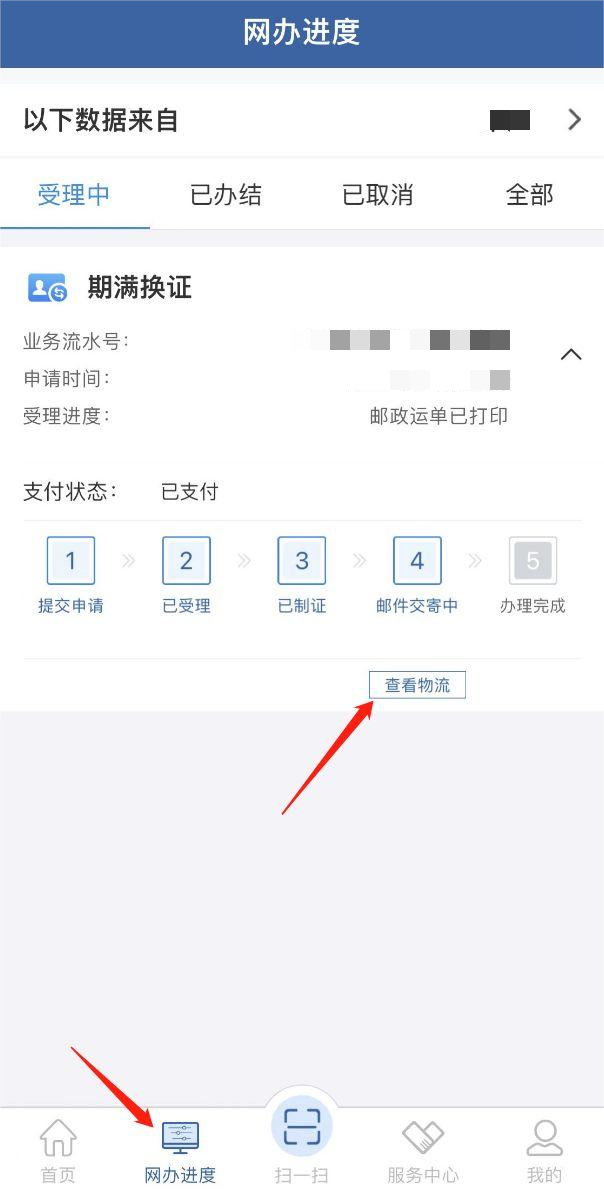Switch to the 已取消 tab
This screenshot has height=1203, width=604.
point(377,194)
